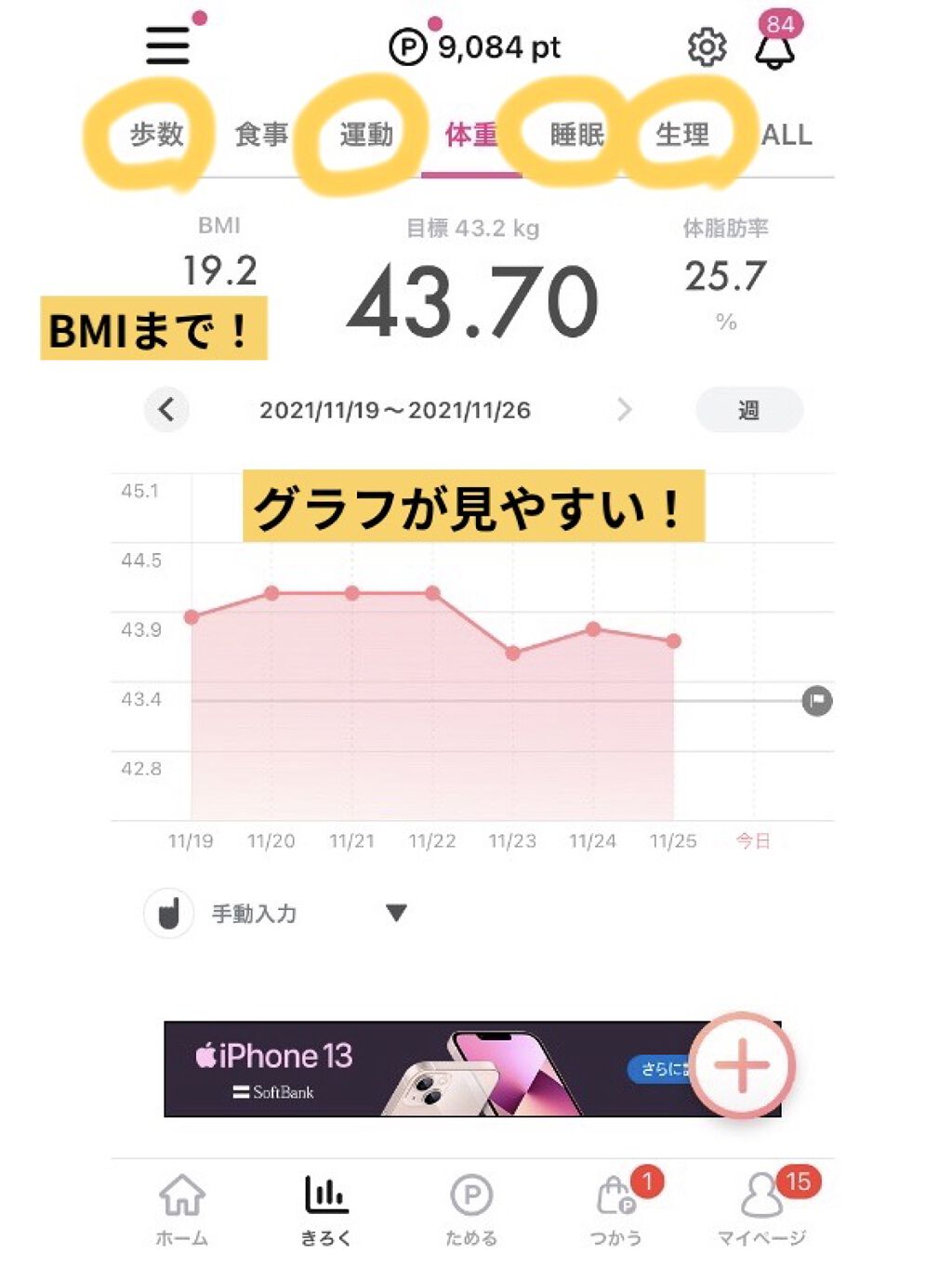Open the ためる tab
Screen dimensions: 952x1267
(471, 1207)
